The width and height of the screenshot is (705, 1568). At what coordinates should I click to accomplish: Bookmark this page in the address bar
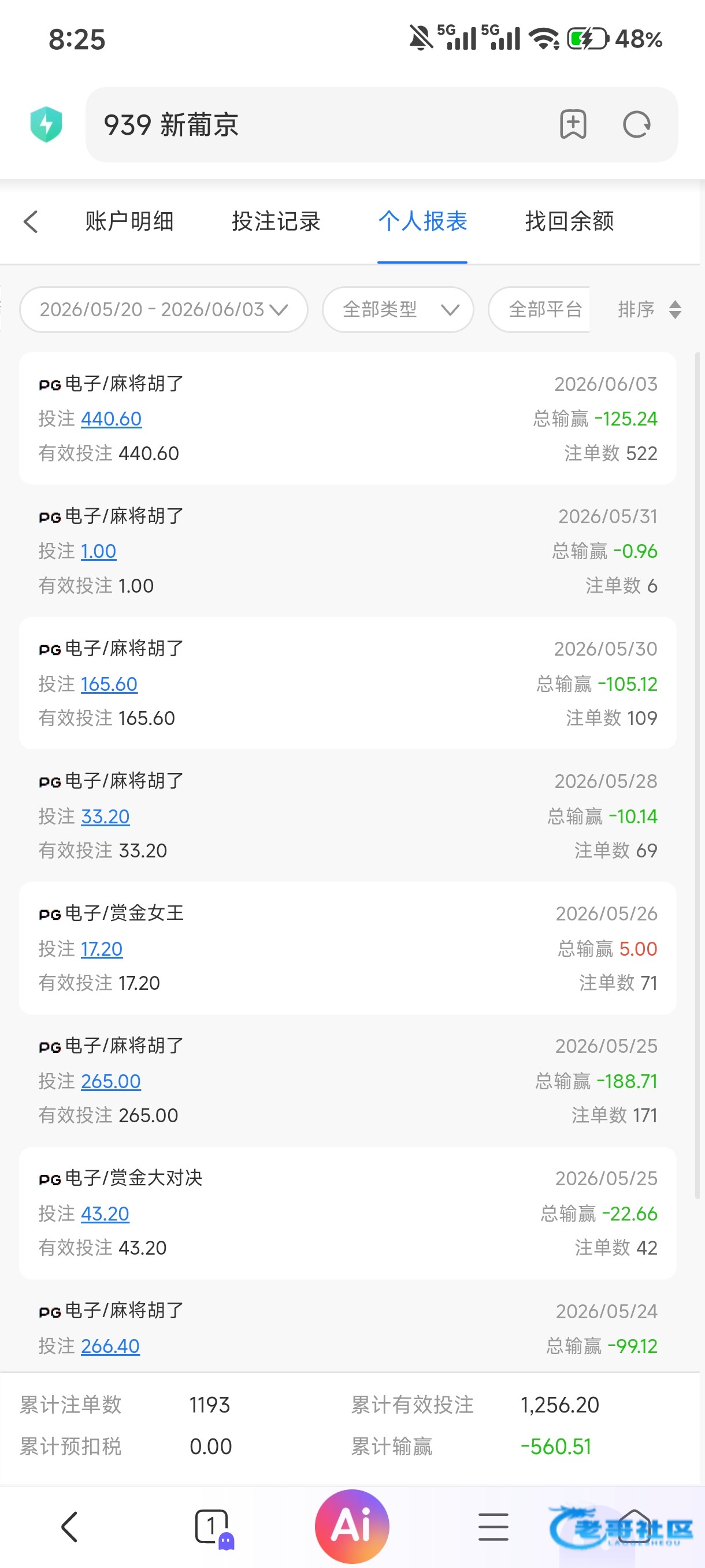573,125
